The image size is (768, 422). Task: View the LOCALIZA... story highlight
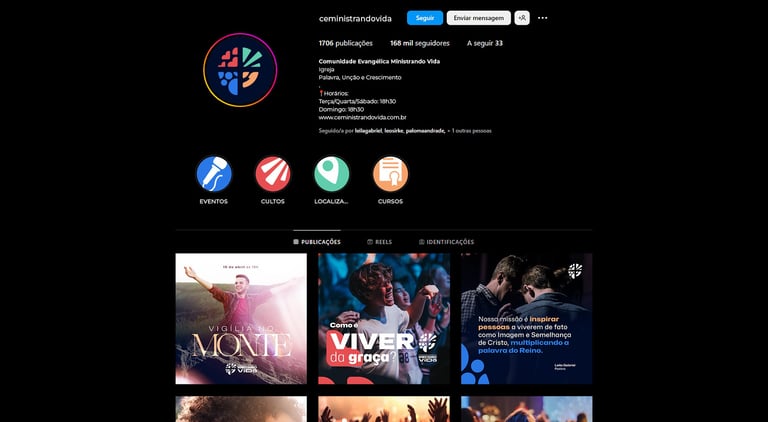(332, 174)
